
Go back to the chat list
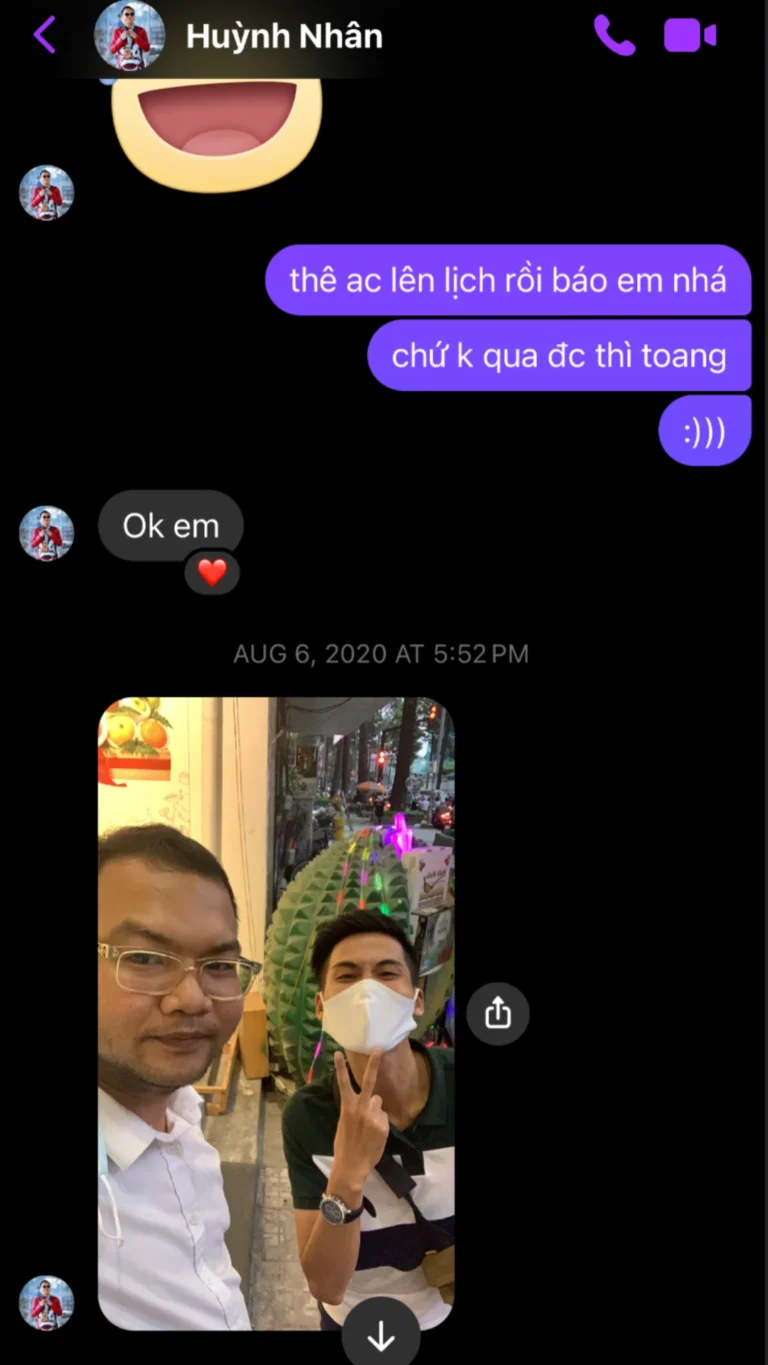point(44,35)
